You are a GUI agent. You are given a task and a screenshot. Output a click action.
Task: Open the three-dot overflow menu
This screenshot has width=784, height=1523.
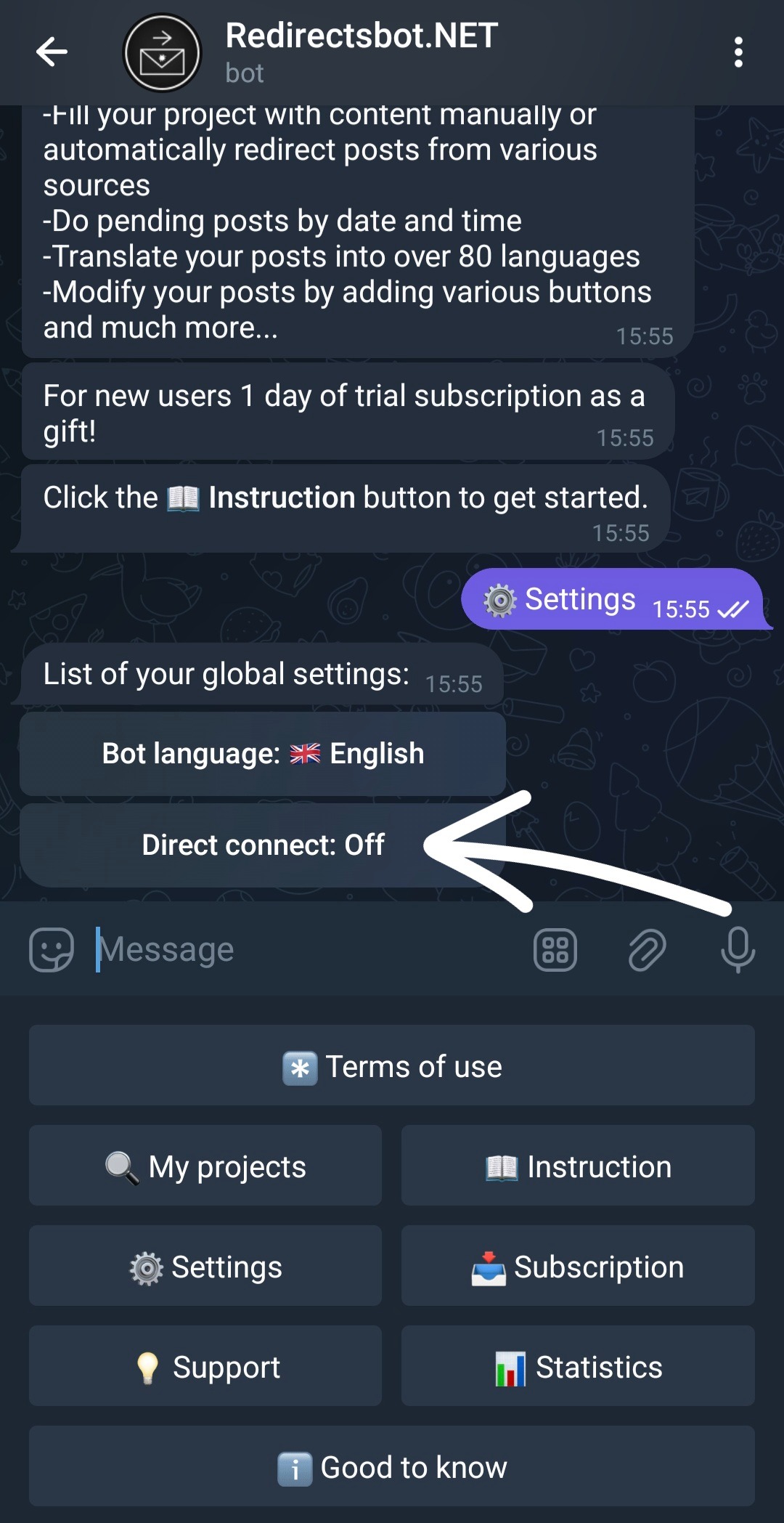(738, 52)
